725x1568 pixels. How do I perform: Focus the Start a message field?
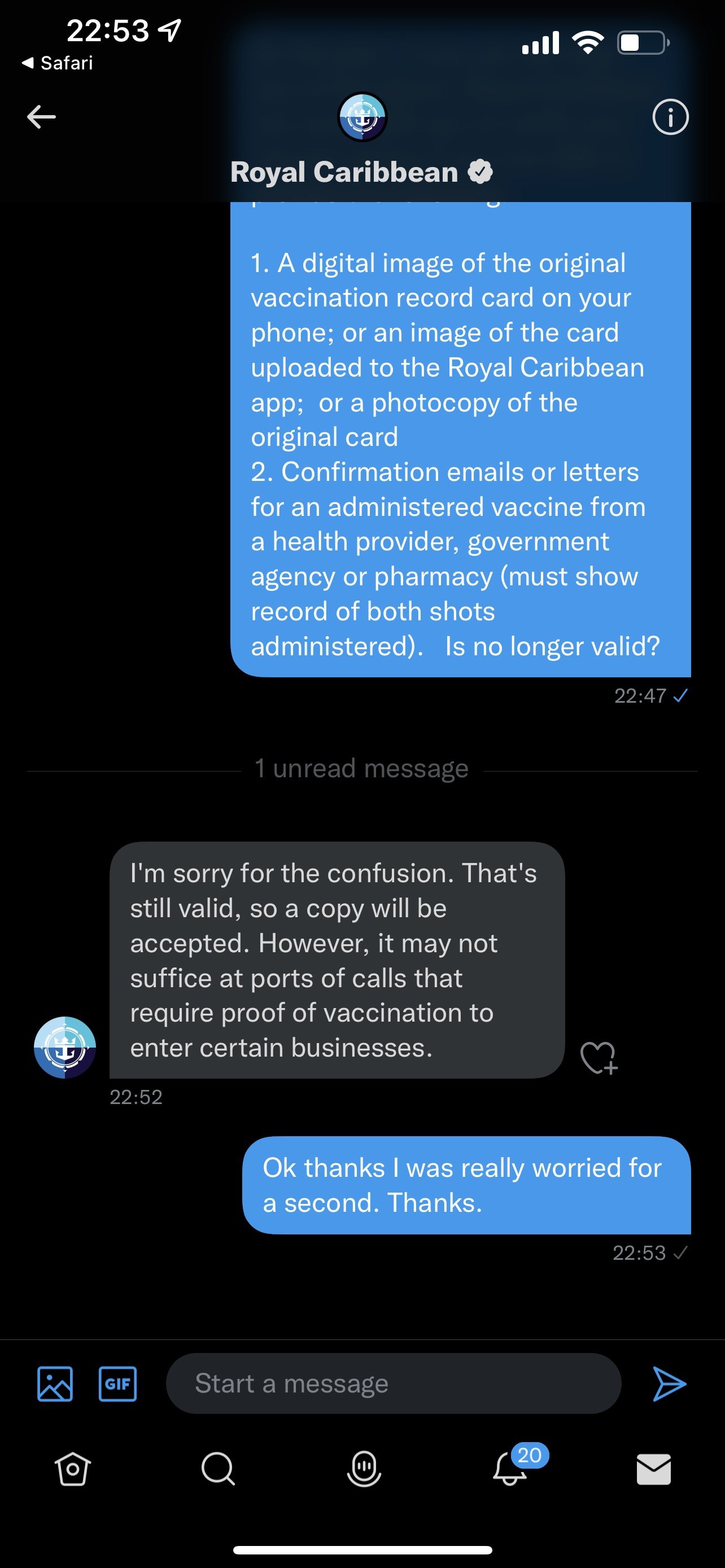393,1383
